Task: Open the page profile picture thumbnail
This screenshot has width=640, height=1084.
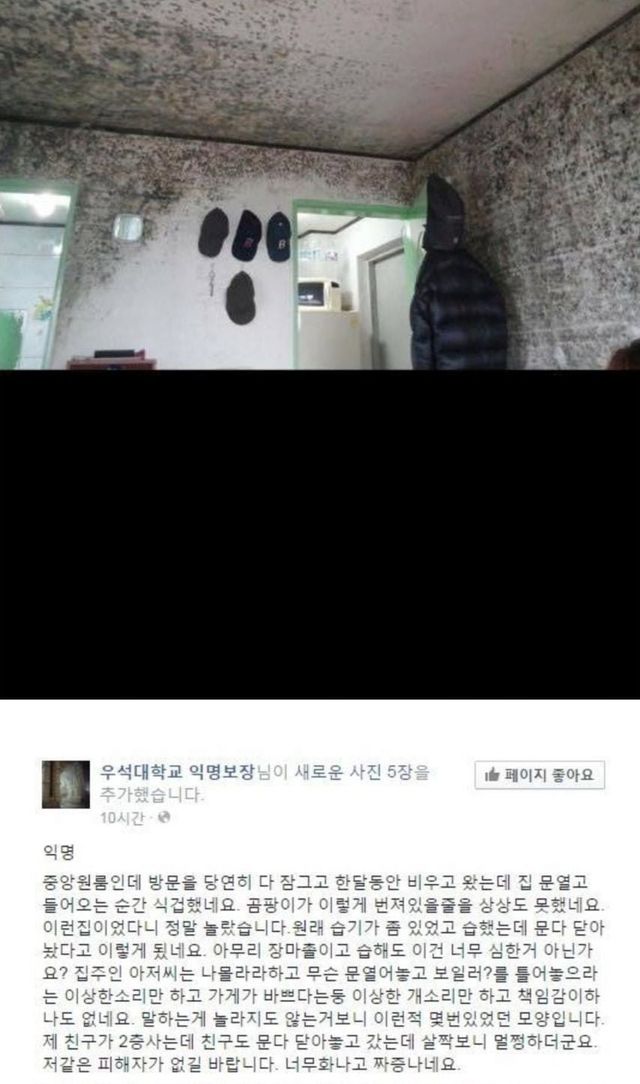Action: coord(66,784)
